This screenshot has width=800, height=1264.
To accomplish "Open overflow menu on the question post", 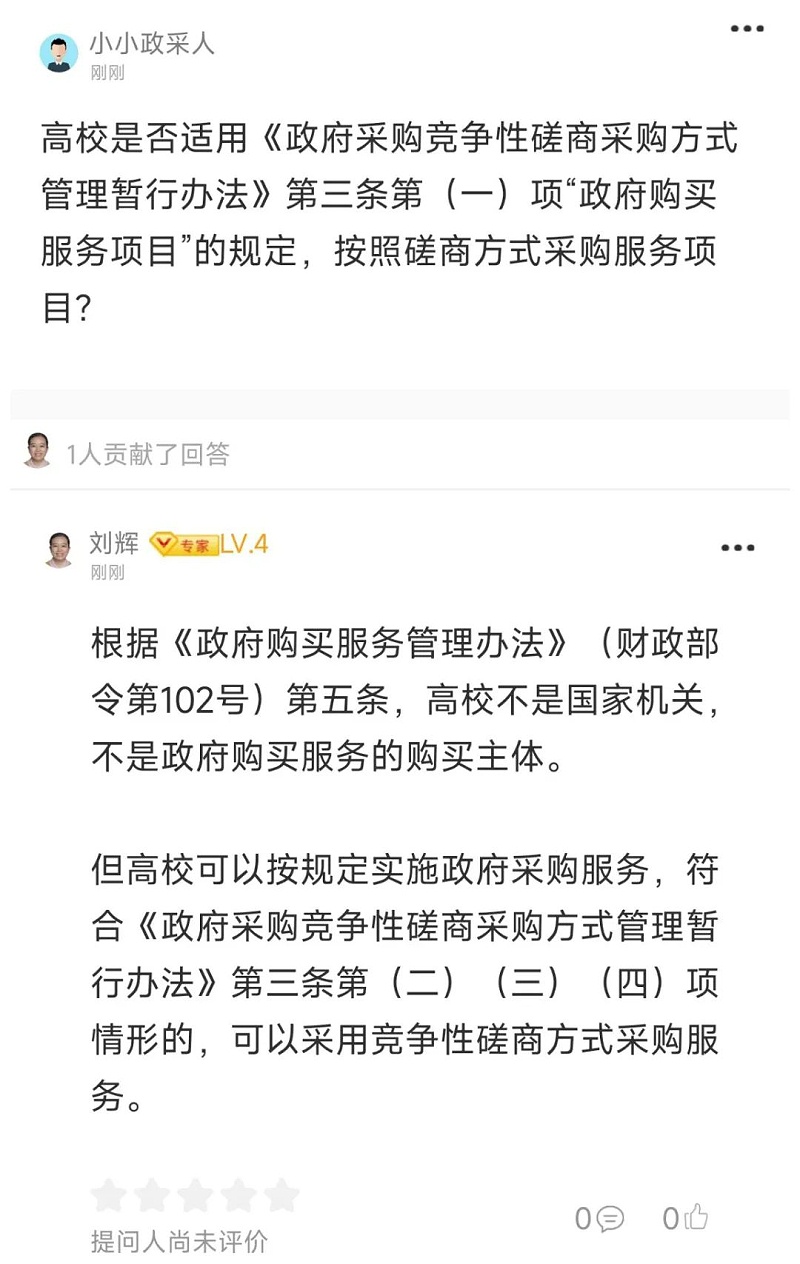I will 746,29.
